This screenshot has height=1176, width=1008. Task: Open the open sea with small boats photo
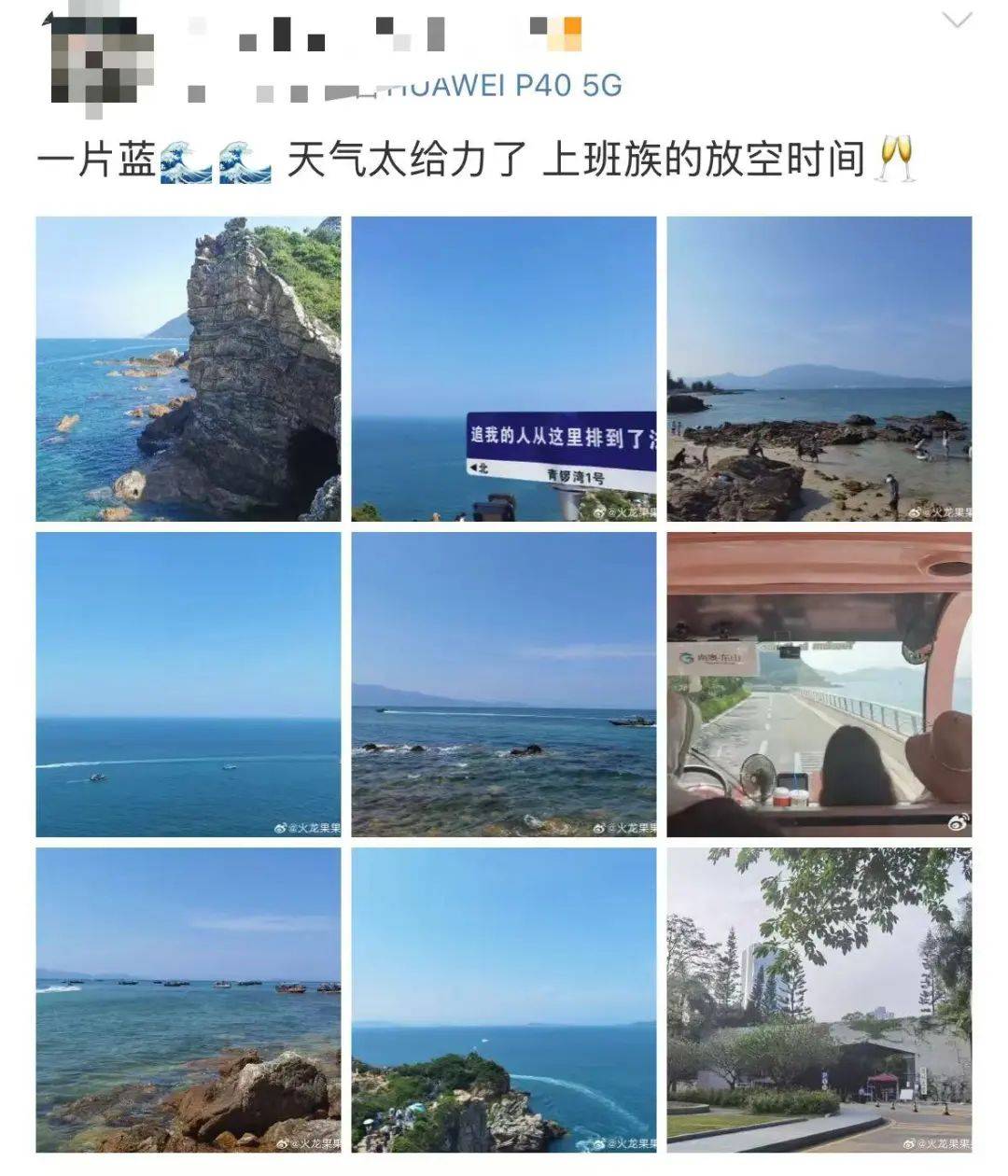click(x=189, y=684)
